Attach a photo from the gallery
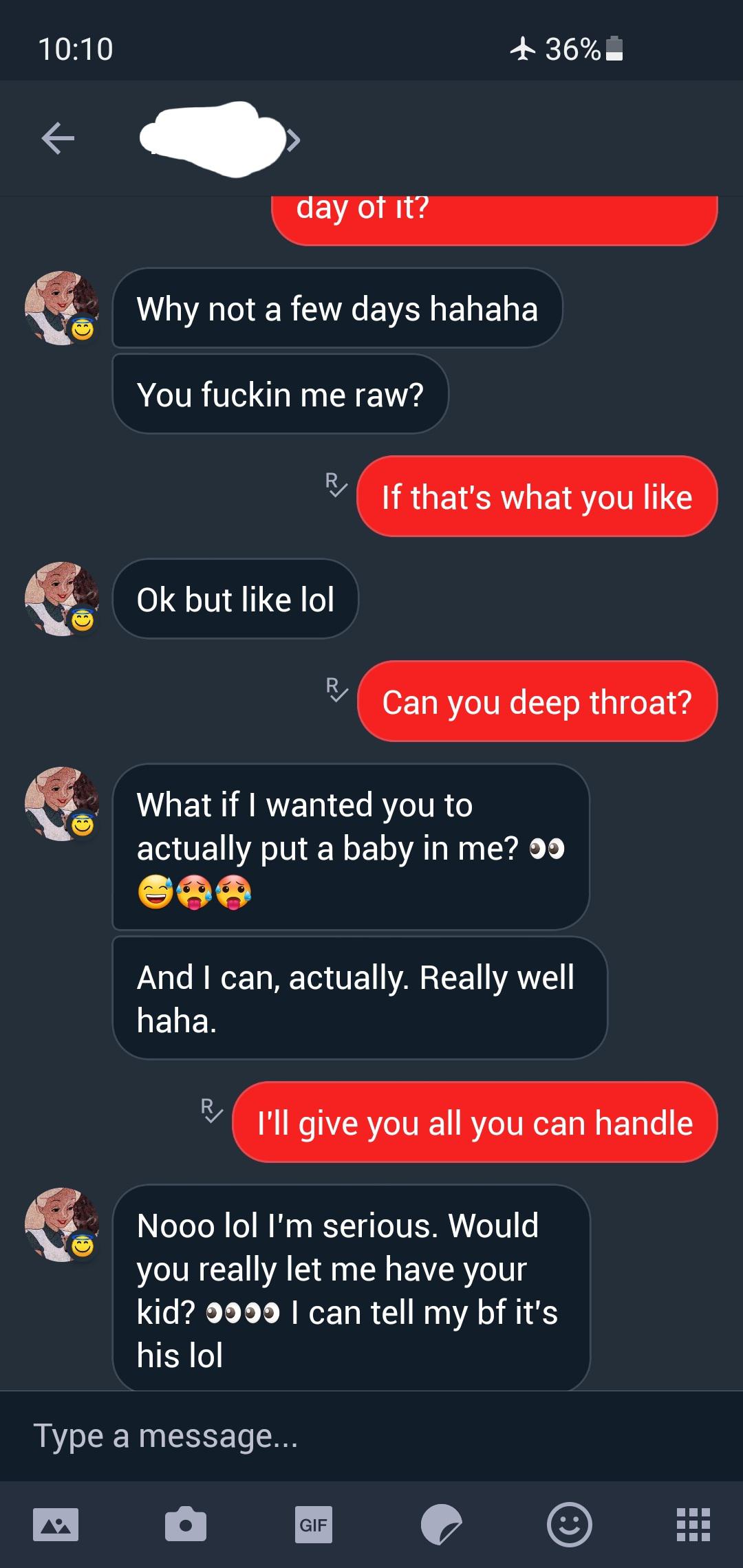Viewport: 743px width, 1568px height. [56, 1525]
